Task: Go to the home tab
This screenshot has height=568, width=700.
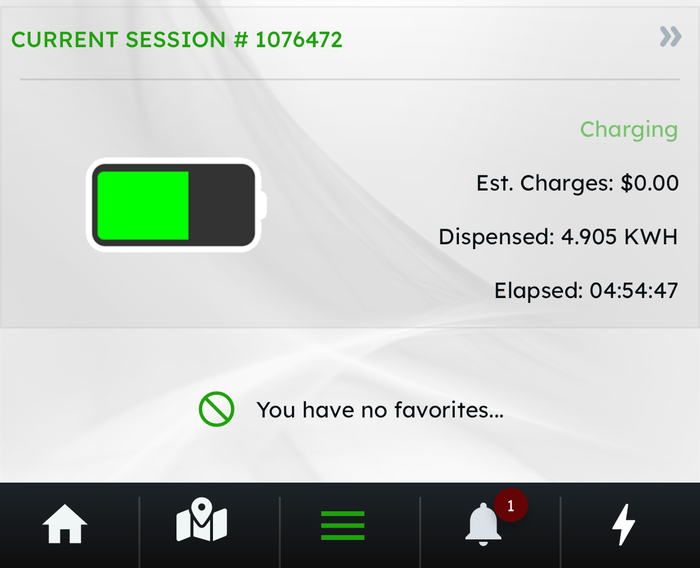Action: click(x=65, y=524)
